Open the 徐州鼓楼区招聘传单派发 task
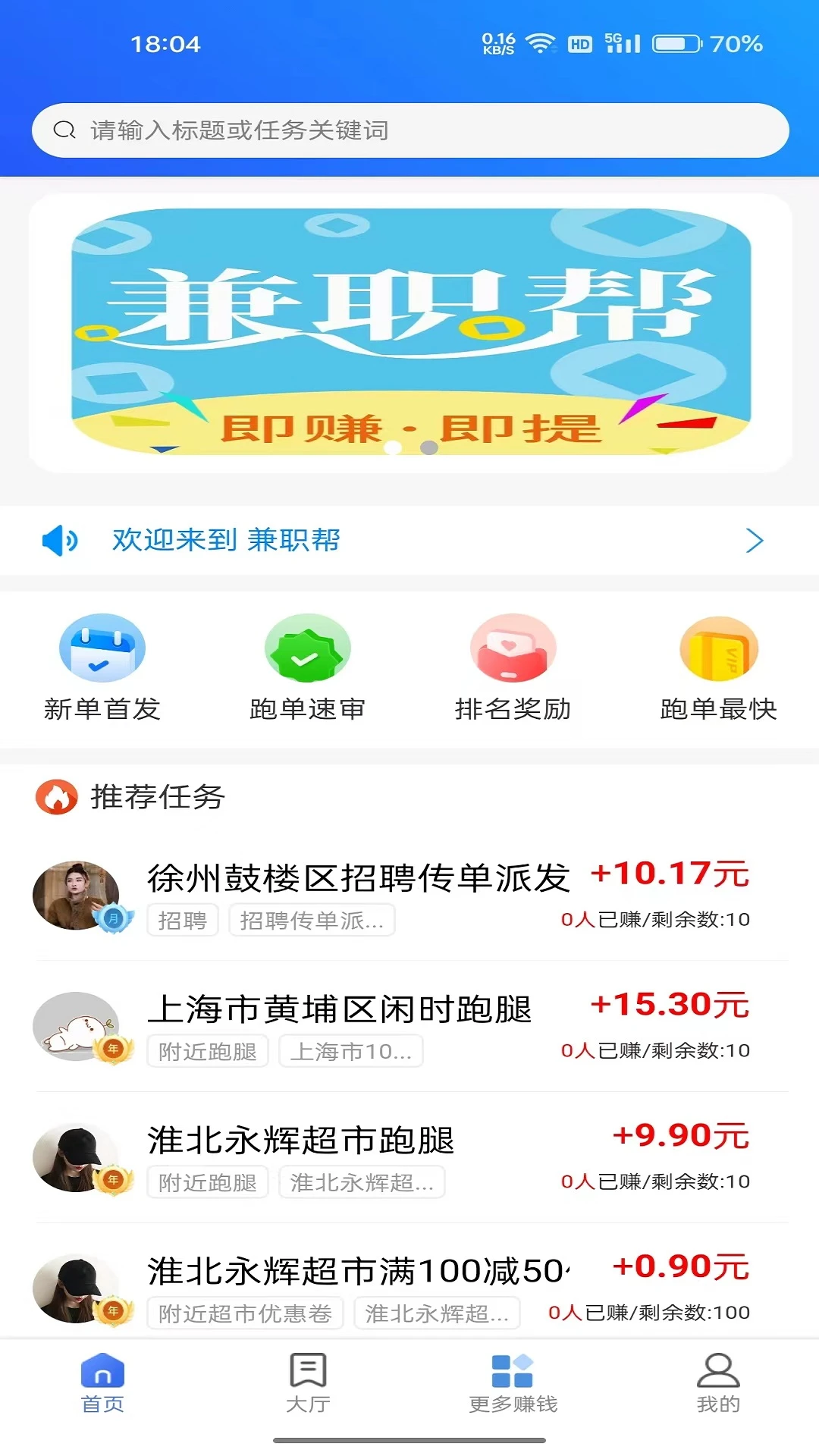Viewport: 819px width, 1456px height. (356, 876)
